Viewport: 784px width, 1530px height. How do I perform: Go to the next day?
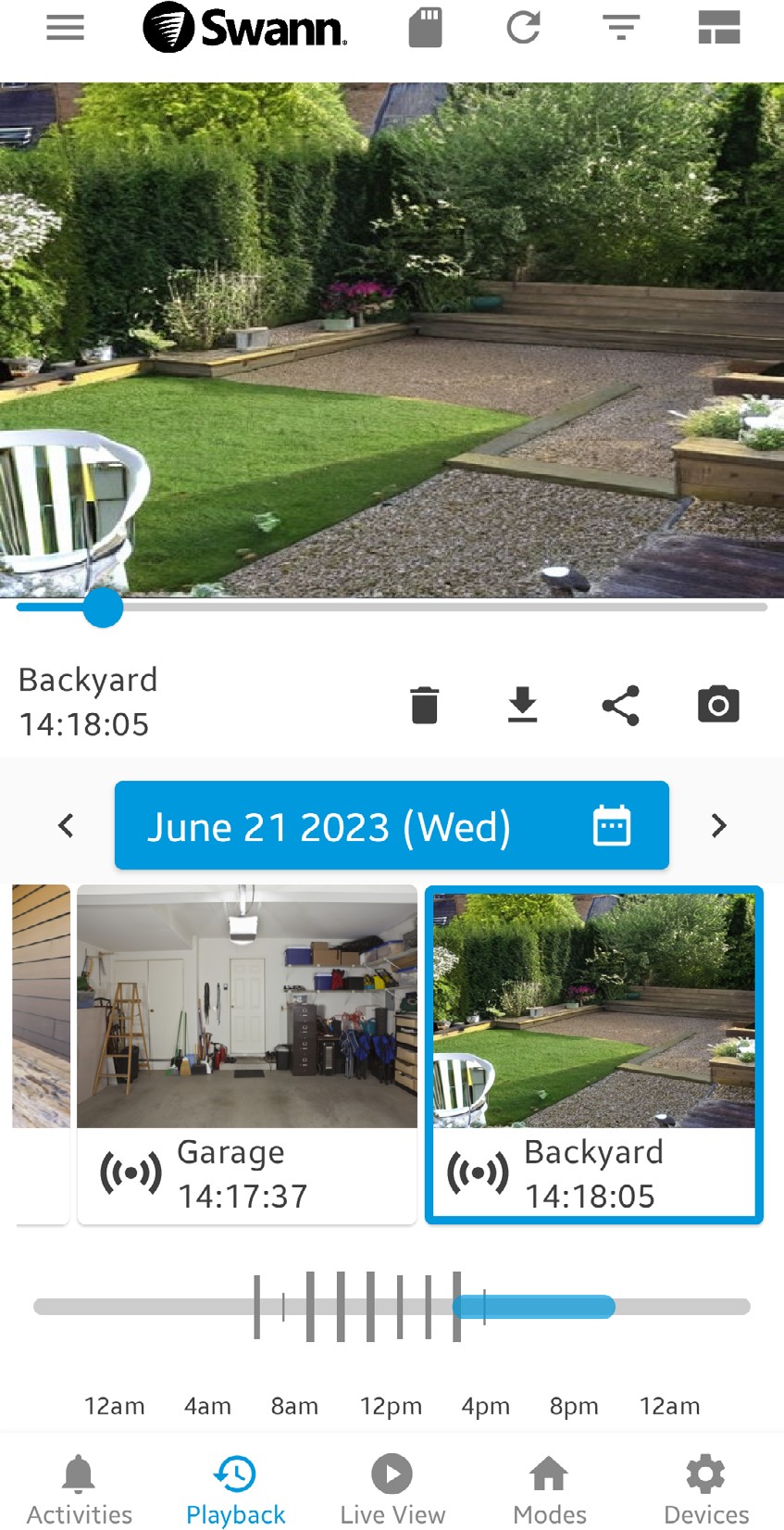(718, 825)
